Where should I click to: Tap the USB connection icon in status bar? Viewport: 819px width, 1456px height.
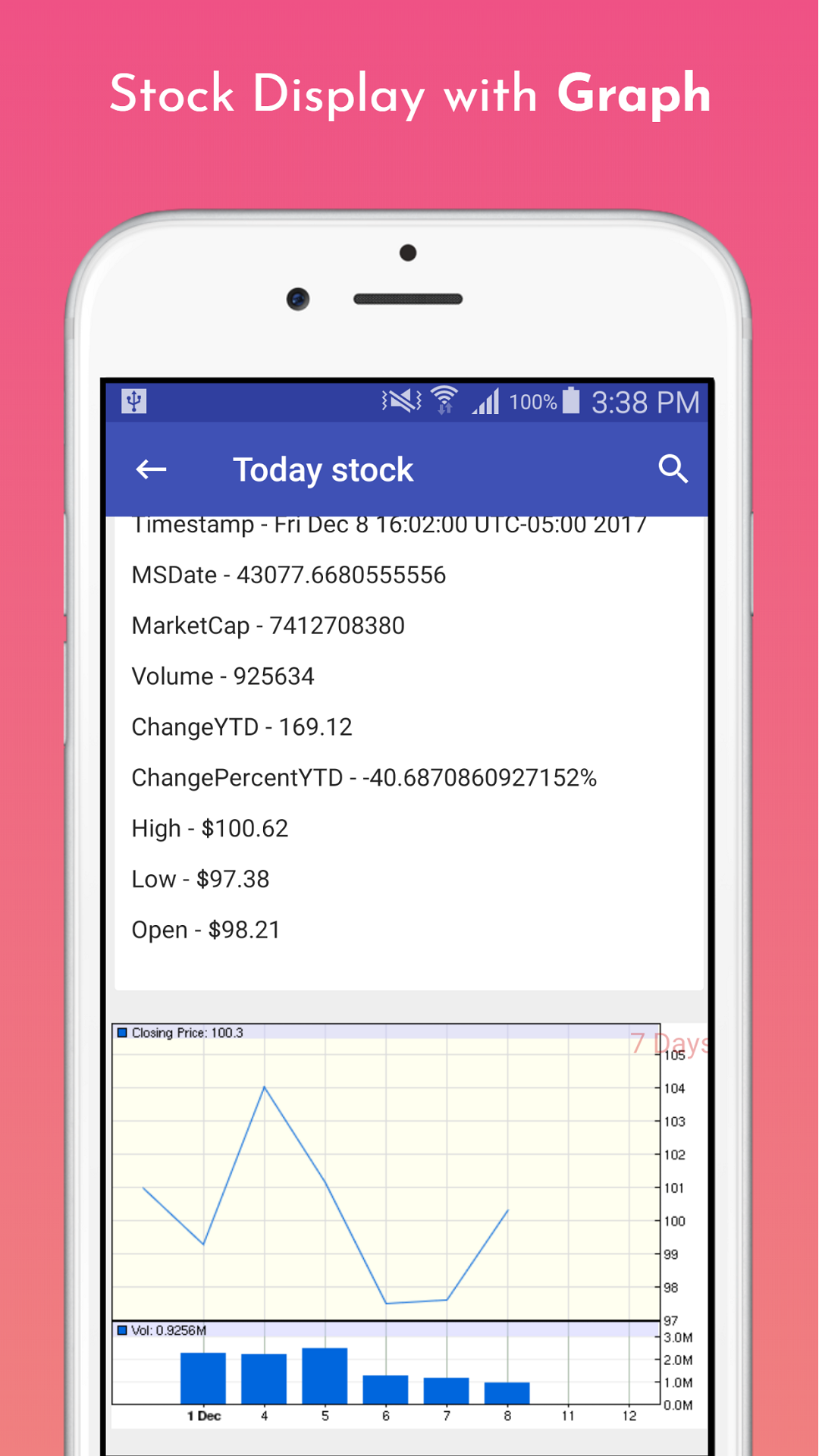[x=133, y=402]
